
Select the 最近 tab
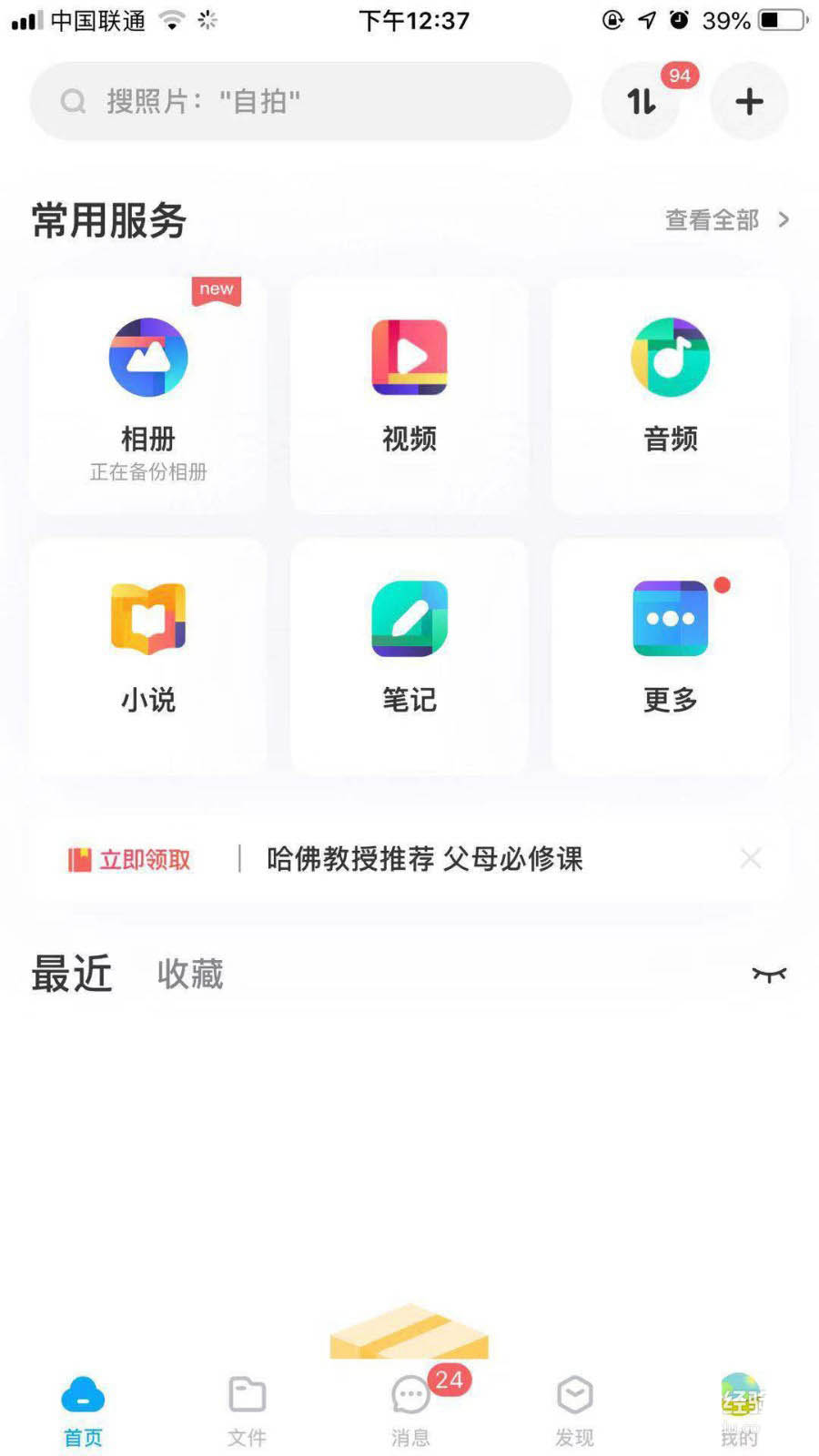pyautogui.click(x=72, y=974)
